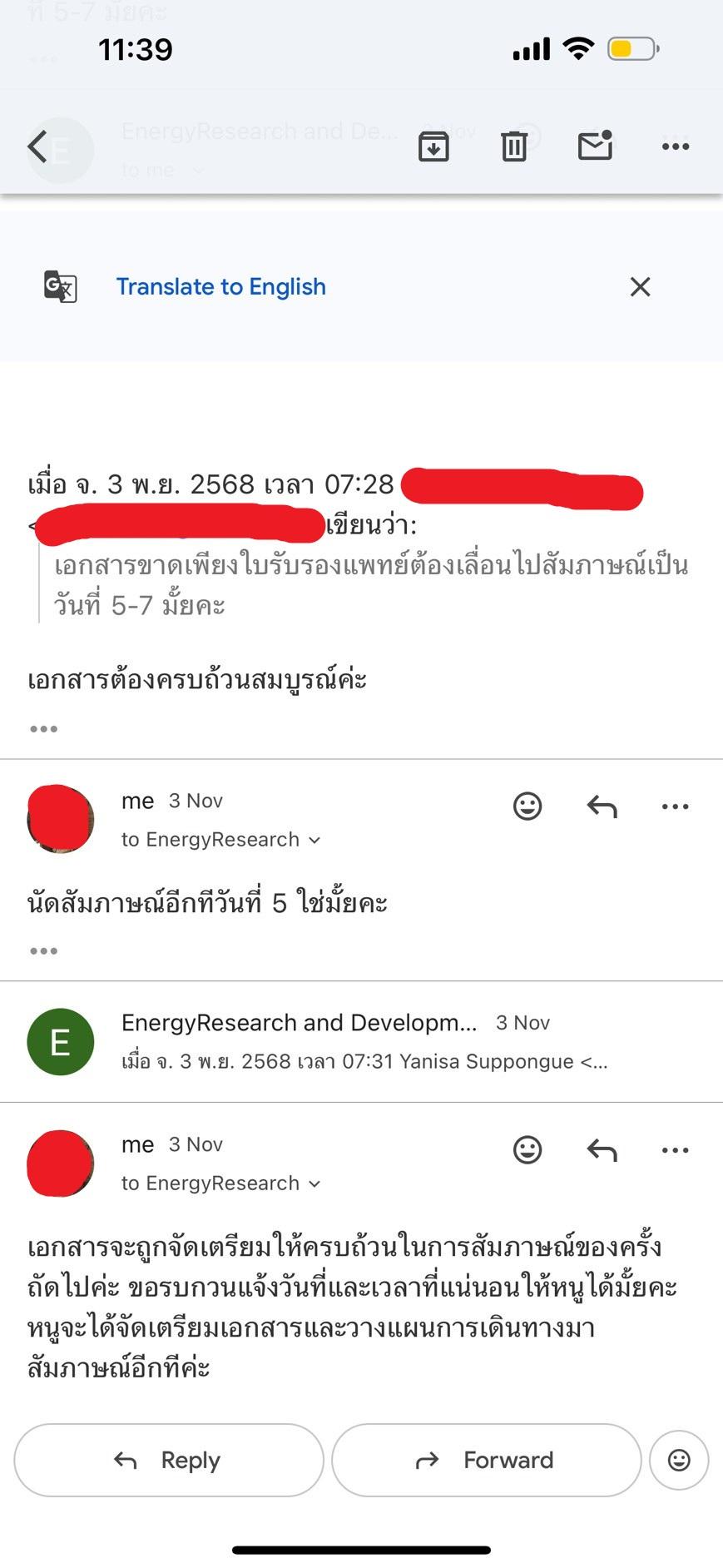The width and height of the screenshot is (723, 1568).
Task: Expand trimmed content under the first message
Action: click(43, 729)
